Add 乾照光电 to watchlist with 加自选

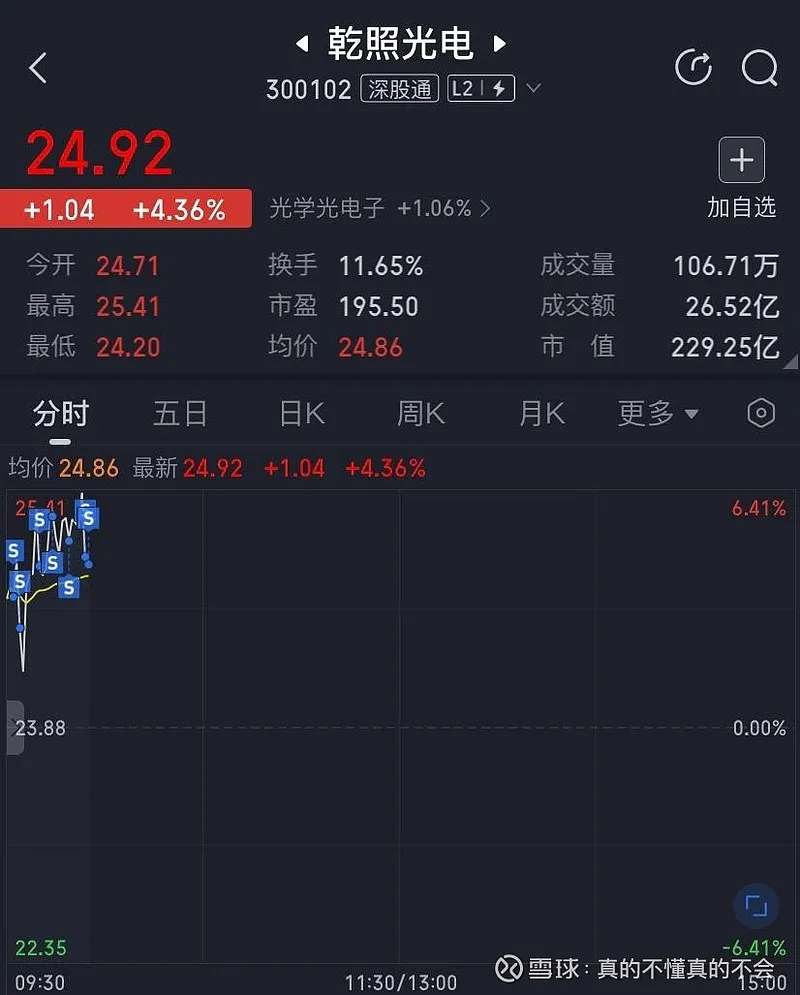coord(741,178)
